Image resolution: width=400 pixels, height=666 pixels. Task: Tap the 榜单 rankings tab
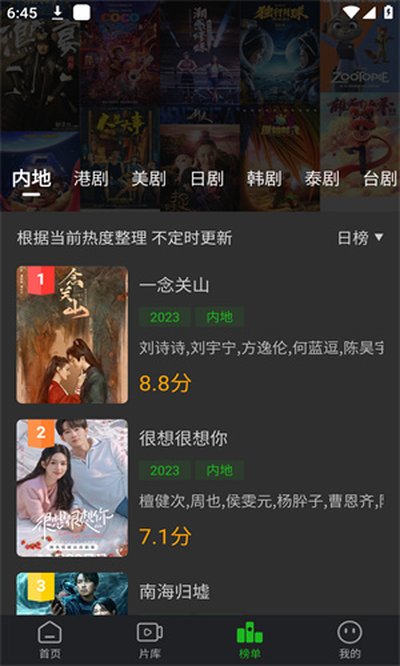point(250,641)
